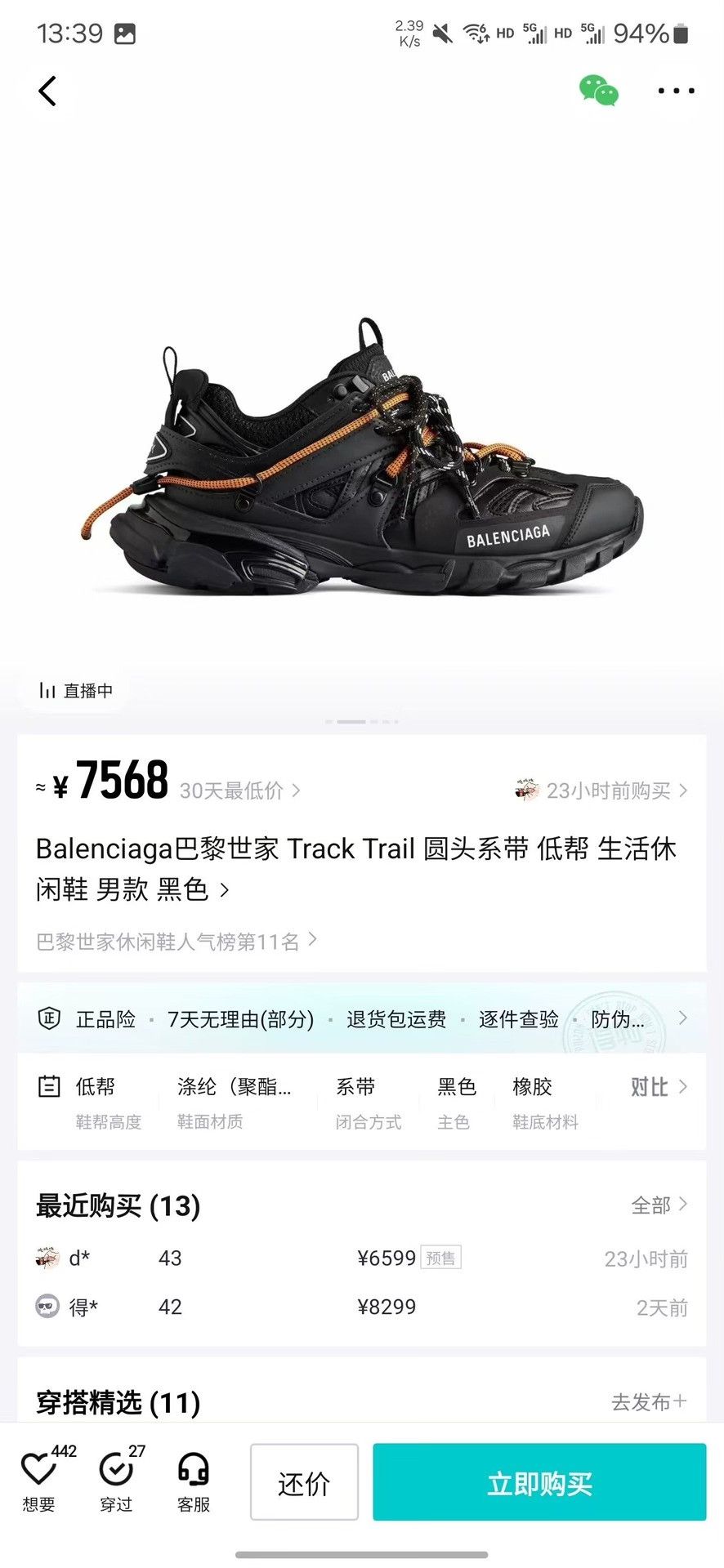Tap 去发布+ to post an outfit
Viewport: 724px width, 1568px height.
[x=650, y=1402]
